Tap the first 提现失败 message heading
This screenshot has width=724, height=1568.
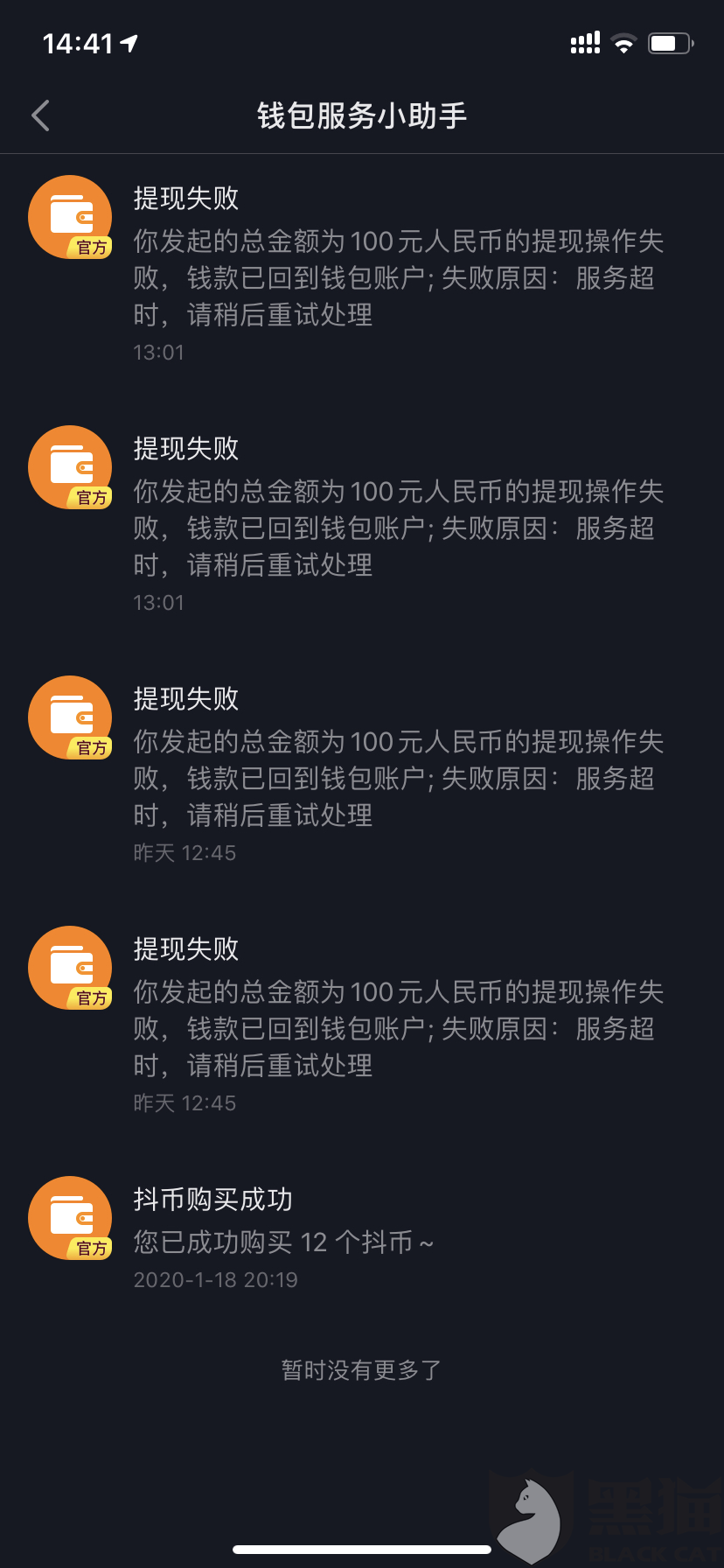(185, 199)
